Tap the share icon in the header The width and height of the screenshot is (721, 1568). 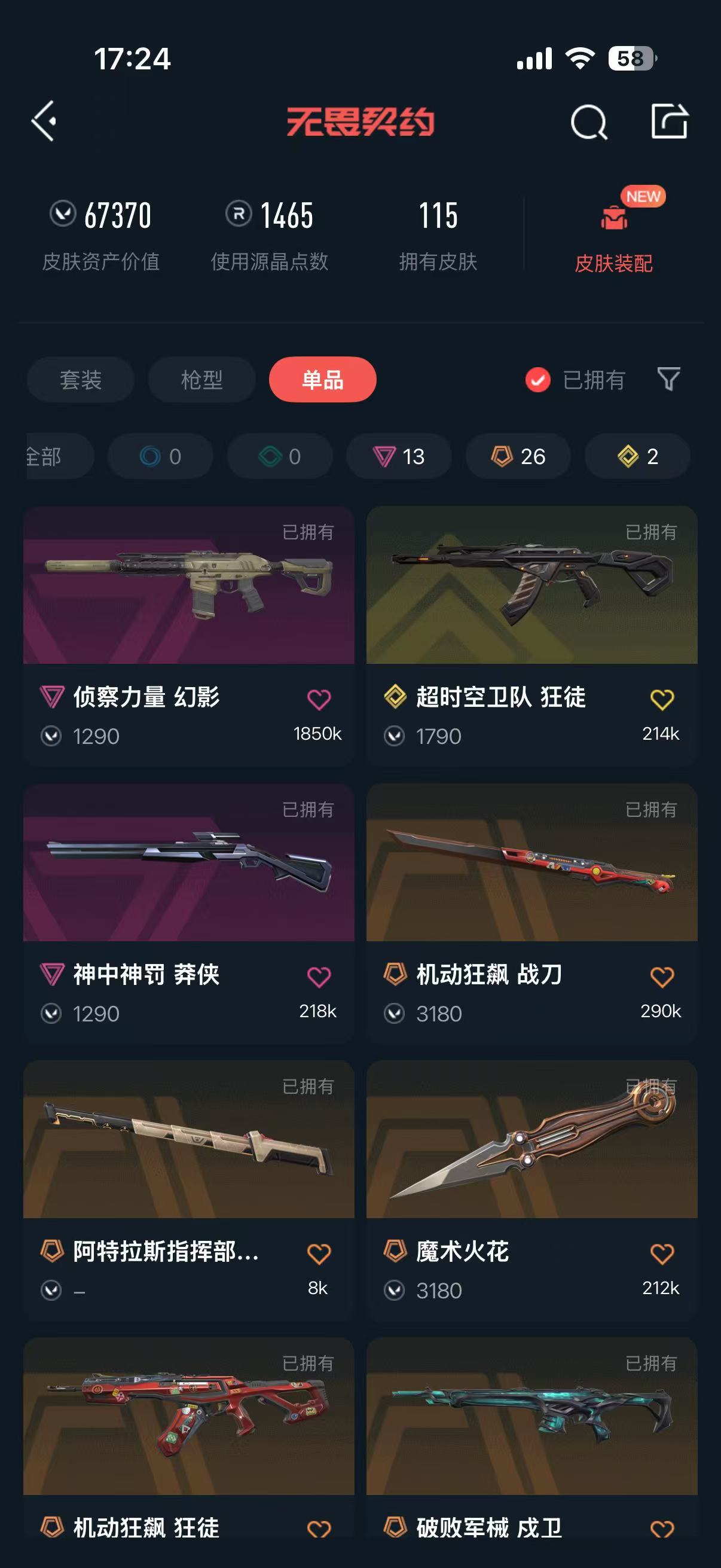[668, 121]
